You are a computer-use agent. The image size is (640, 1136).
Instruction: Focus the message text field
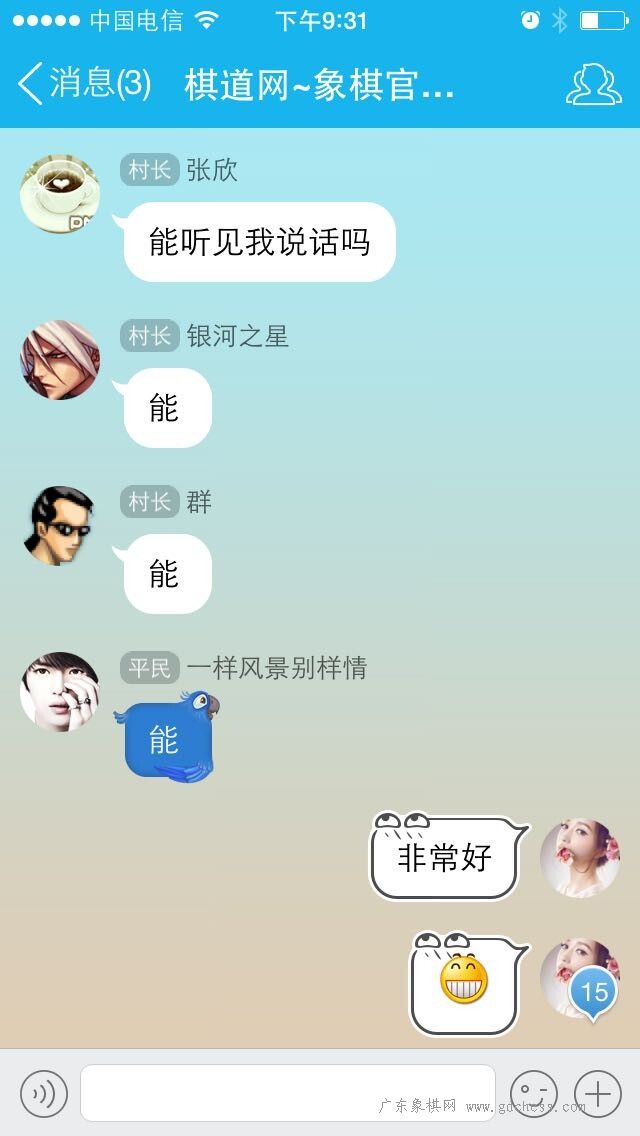pos(288,1093)
